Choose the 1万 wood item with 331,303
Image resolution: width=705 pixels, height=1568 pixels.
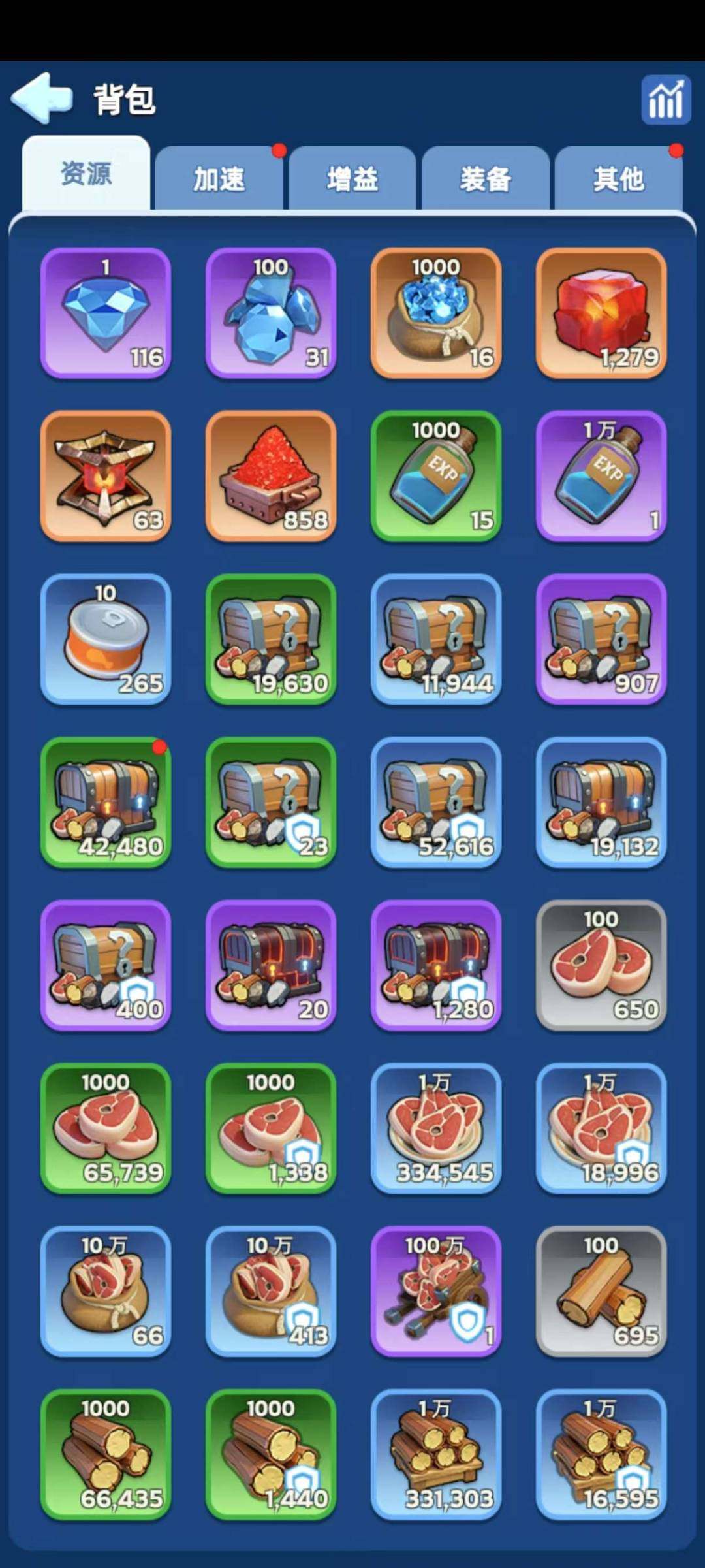(436, 1454)
